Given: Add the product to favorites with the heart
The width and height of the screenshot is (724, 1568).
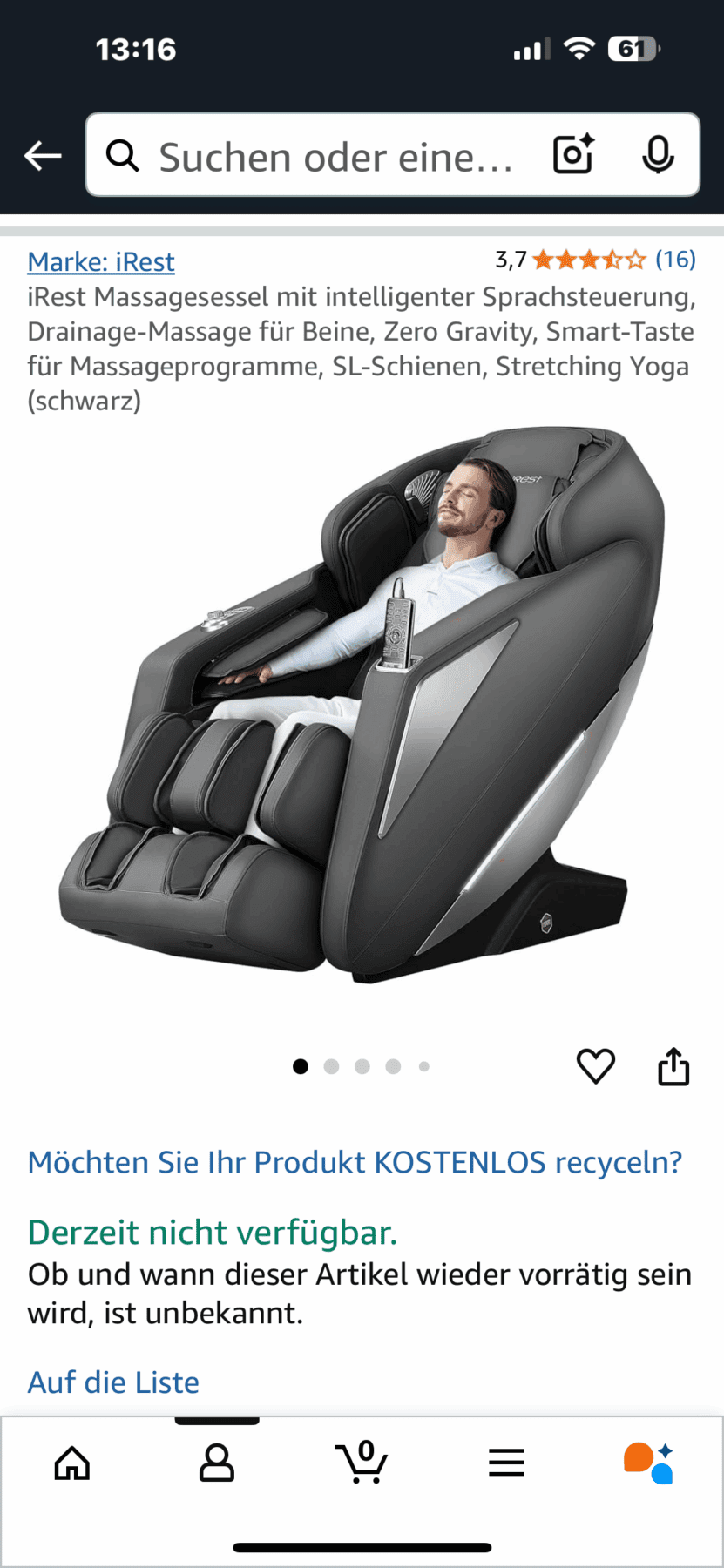Looking at the screenshot, I should coord(596,1066).
